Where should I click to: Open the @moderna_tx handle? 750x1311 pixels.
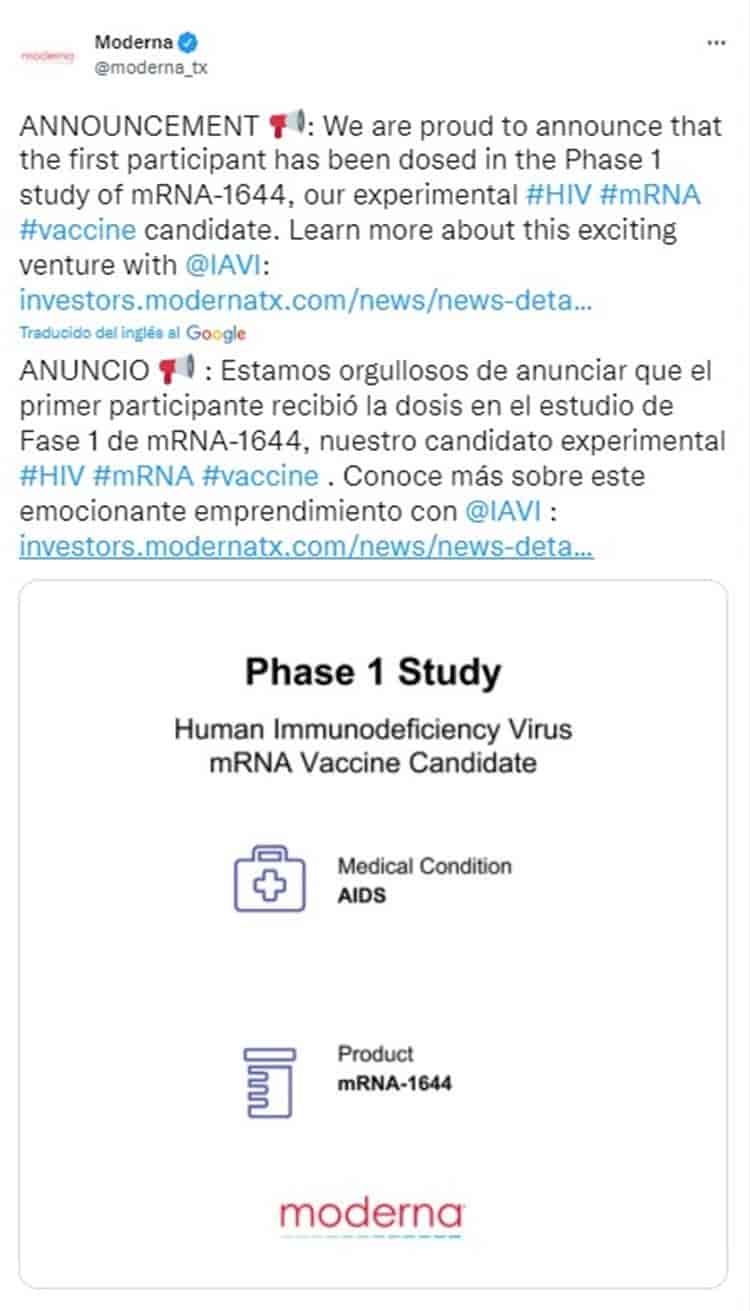[x=150, y=67]
